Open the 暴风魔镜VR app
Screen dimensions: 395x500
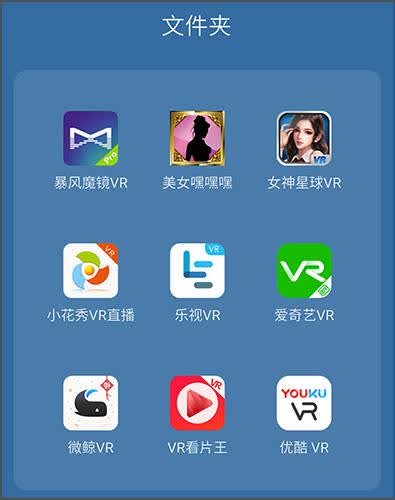pyautogui.click(x=91, y=138)
